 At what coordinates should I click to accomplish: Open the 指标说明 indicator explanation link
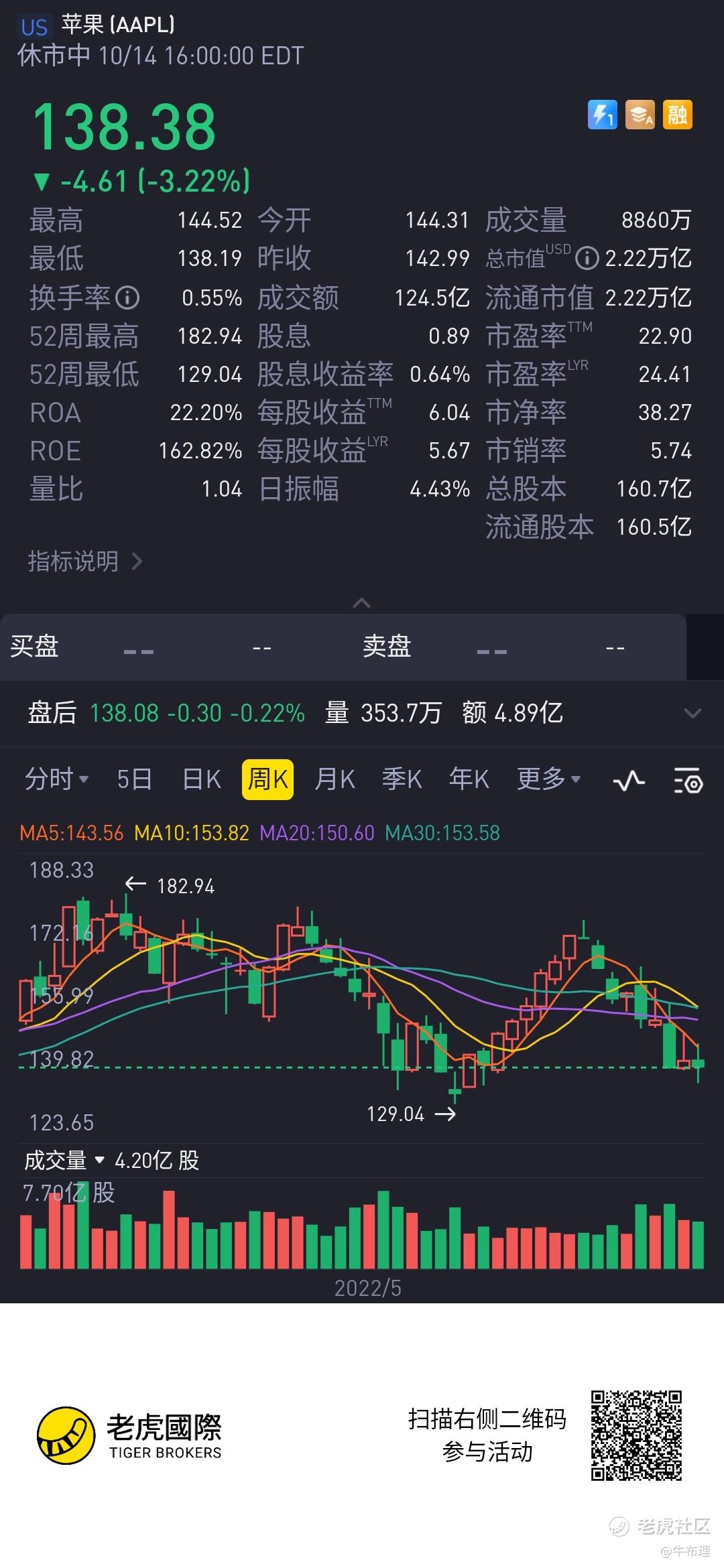(84, 562)
